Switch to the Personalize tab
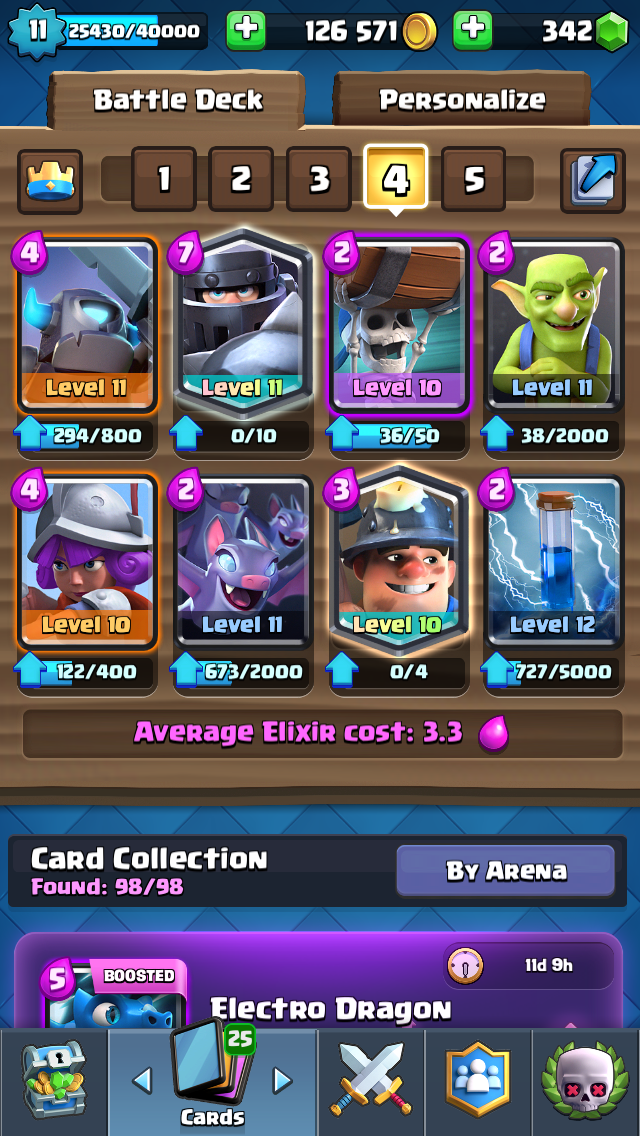Viewport: 640px width, 1136px height. (x=462, y=99)
